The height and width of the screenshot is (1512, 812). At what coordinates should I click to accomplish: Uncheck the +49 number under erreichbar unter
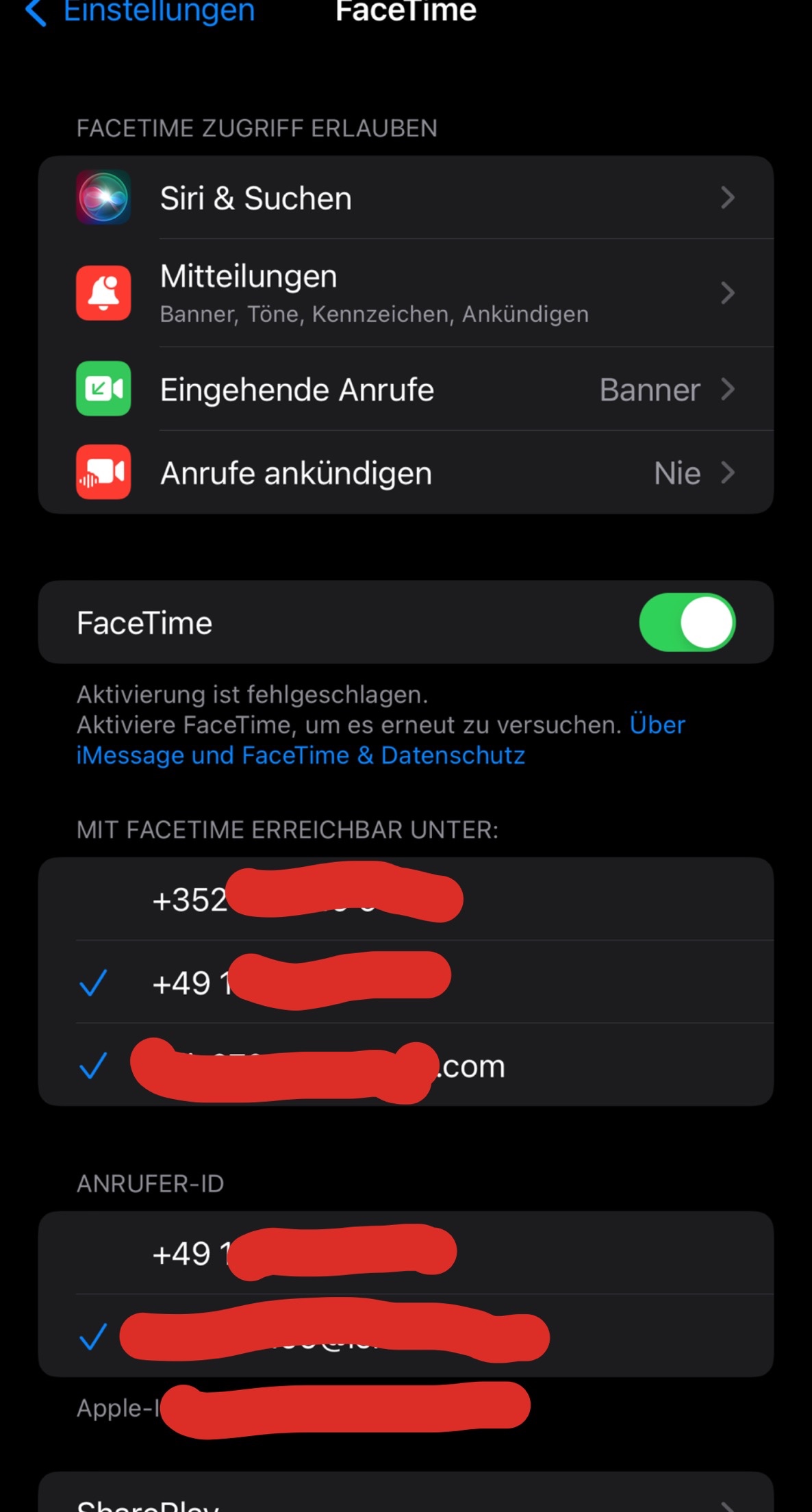(405, 983)
